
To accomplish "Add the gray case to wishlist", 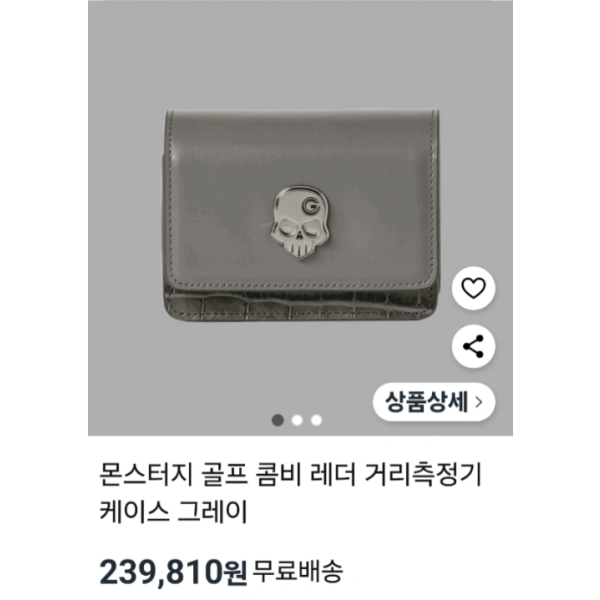I will (474, 289).
